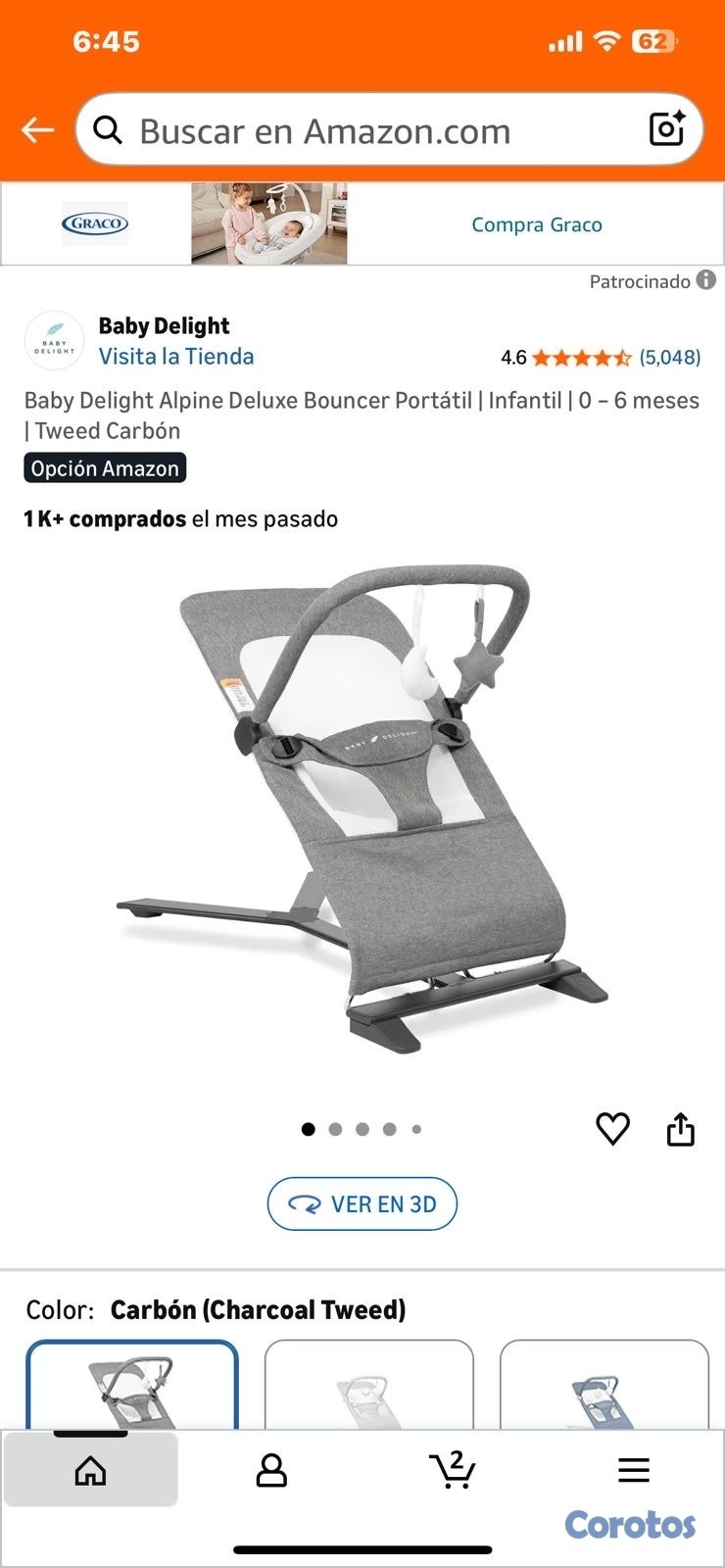
Task: Switch to the Home tab
Action: [90, 1470]
